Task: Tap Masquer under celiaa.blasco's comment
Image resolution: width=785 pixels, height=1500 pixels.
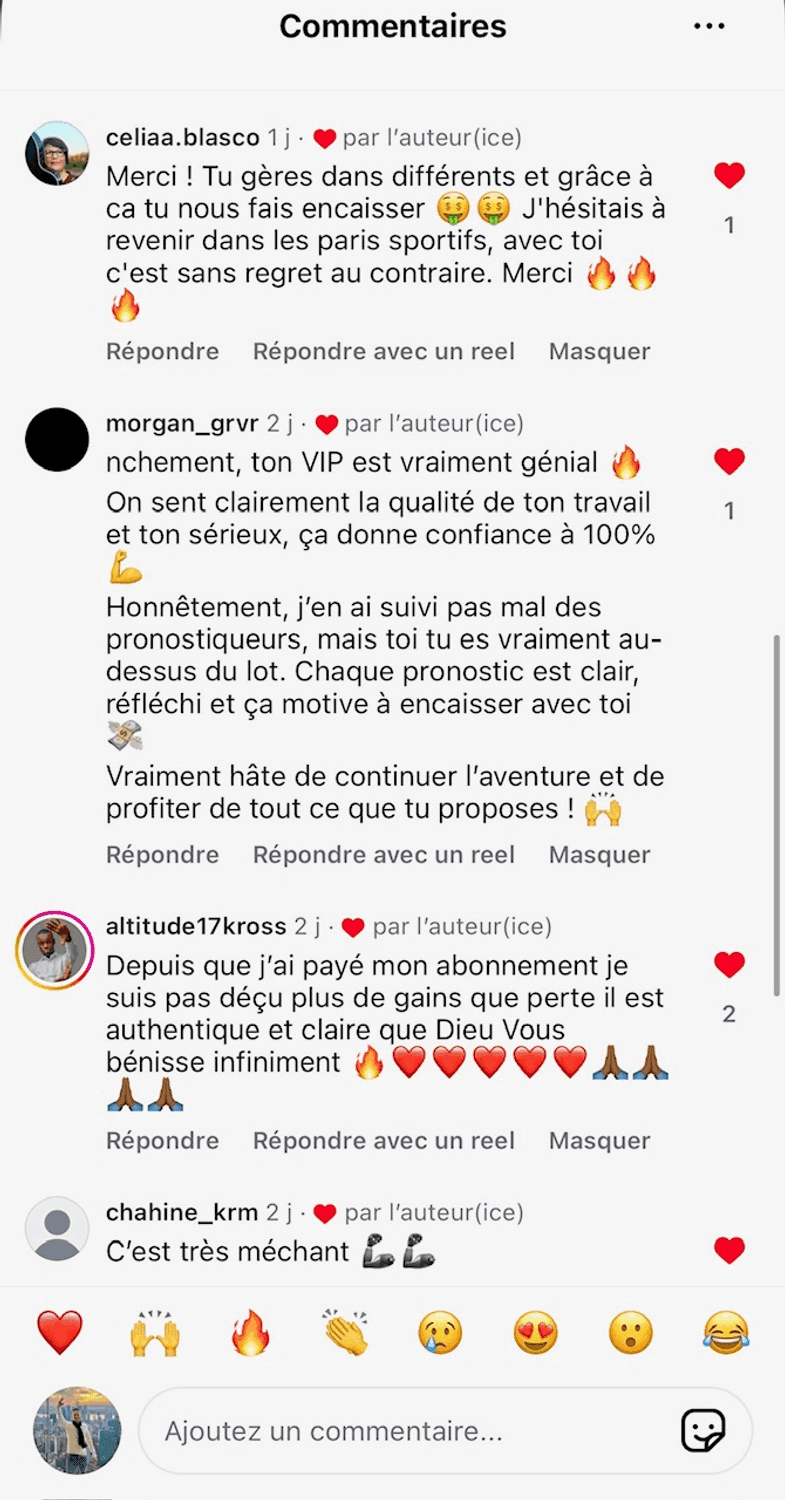Action: click(x=599, y=351)
